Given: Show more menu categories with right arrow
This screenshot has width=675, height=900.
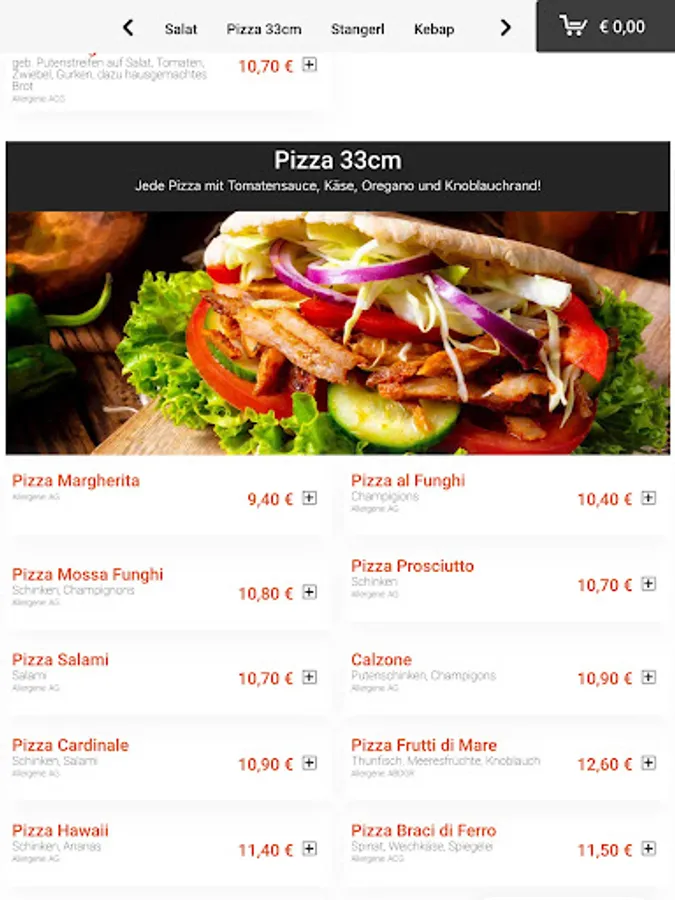Looking at the screenshot, I should point(505,28).
